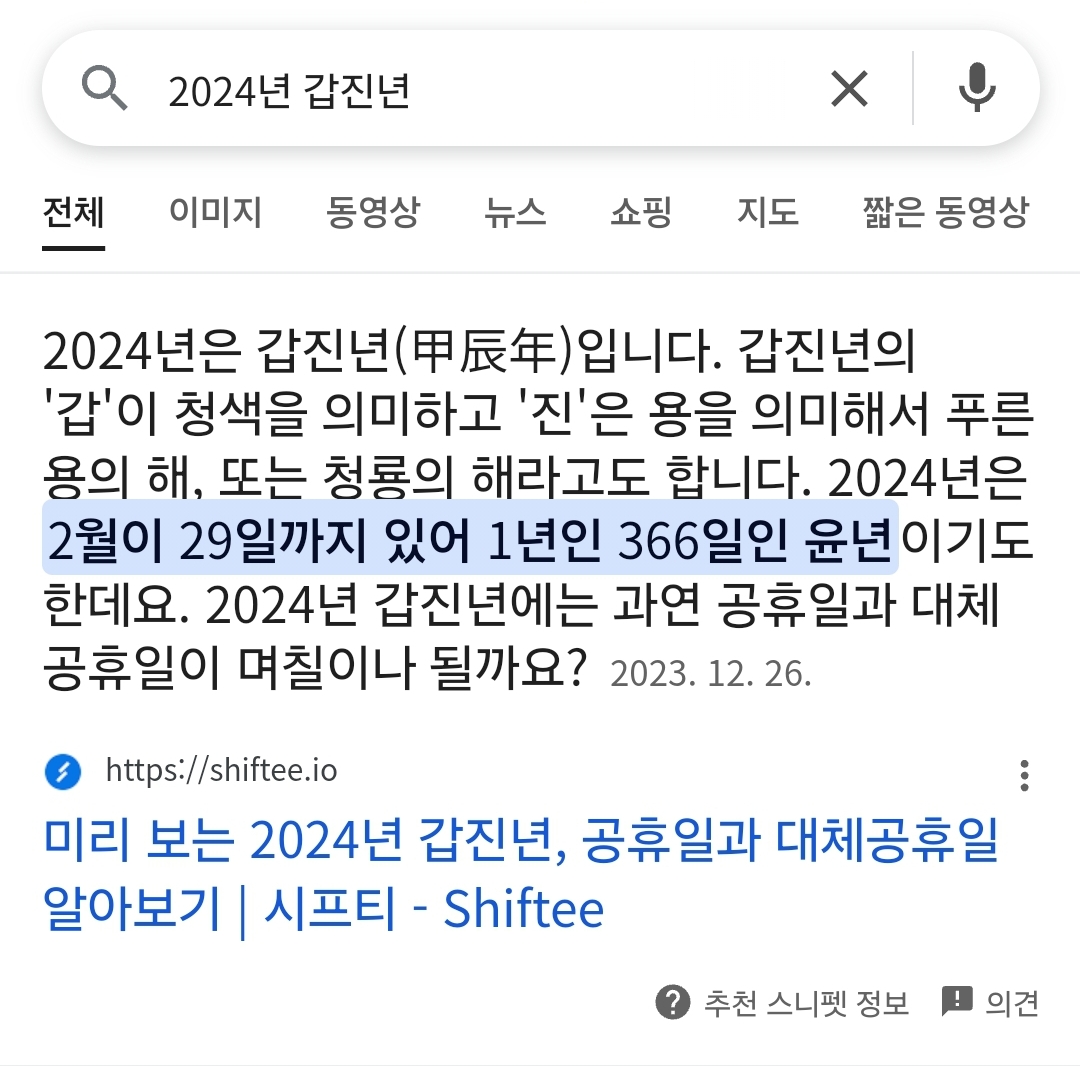The image size is (1080, 1066).
Task: Open the 뉴스 tab
Action: 515,212
